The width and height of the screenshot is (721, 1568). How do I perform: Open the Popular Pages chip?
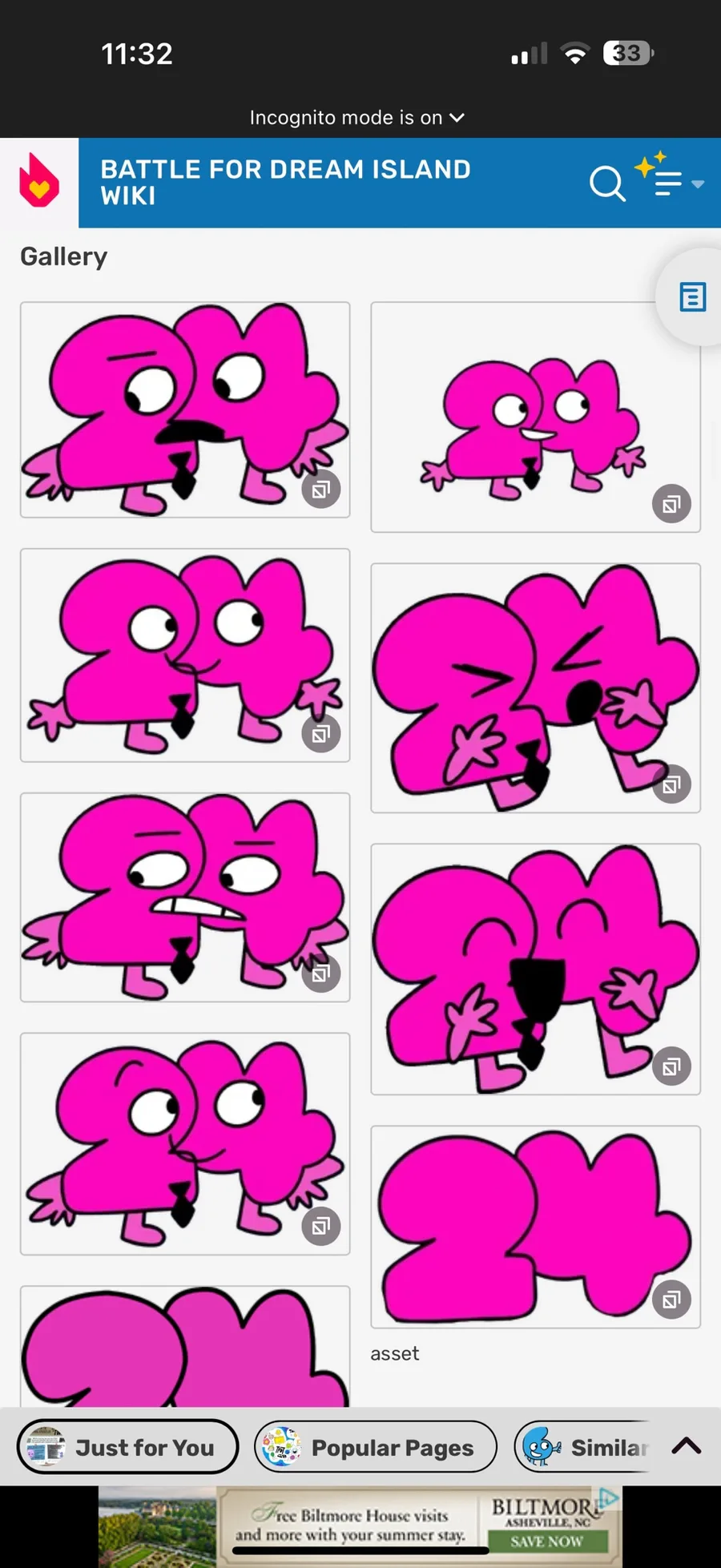click(376, 1447)
